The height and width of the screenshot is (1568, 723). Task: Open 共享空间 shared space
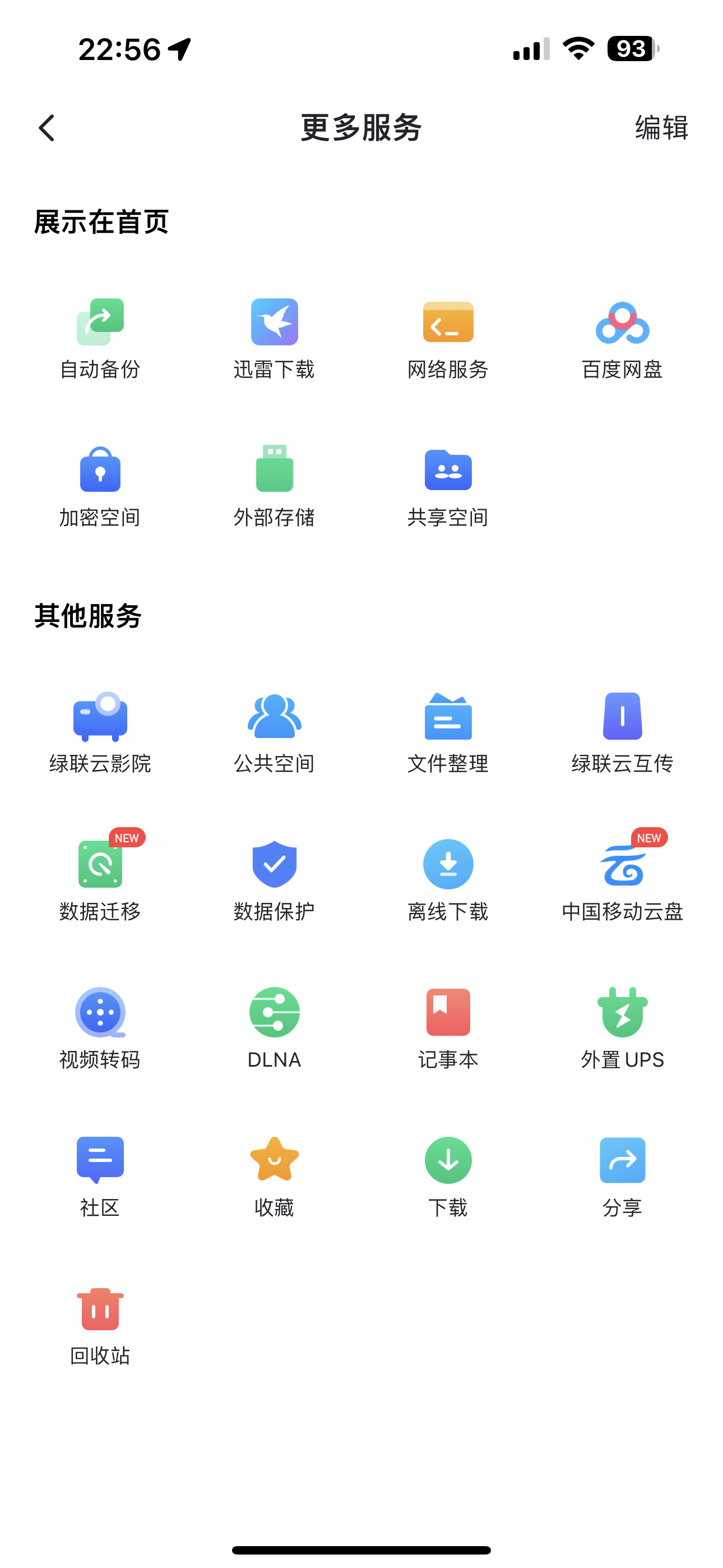[448, 486]
